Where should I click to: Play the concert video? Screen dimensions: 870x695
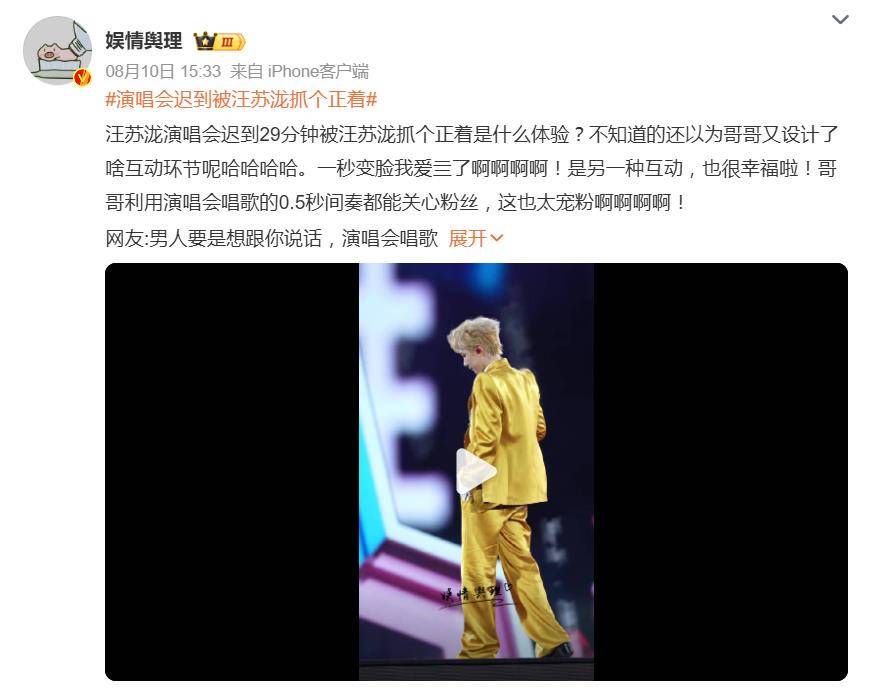(x=476, y=472)
